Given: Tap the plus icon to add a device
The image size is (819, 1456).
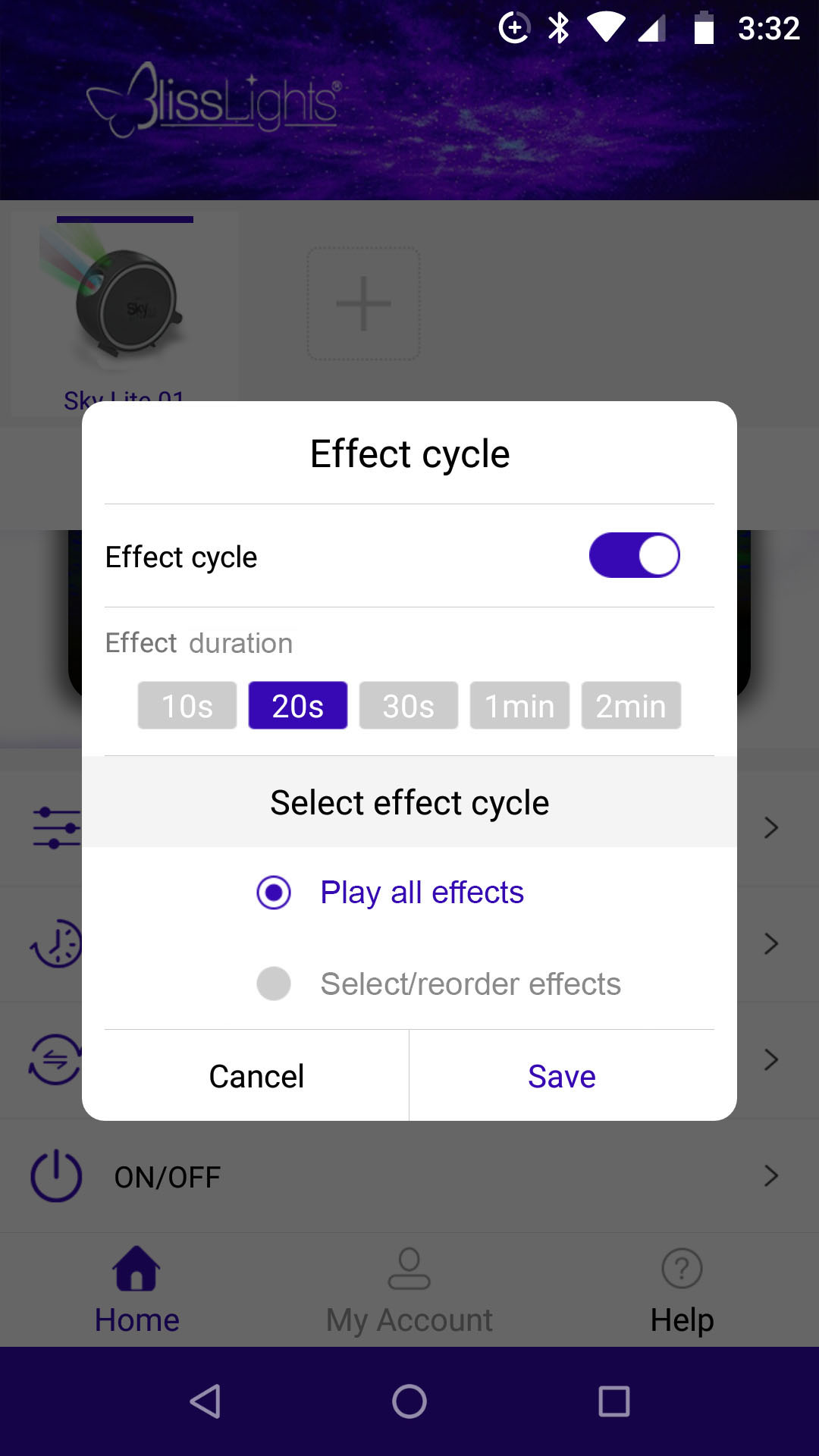Looking at the screenshot, I should pos(363,302).
